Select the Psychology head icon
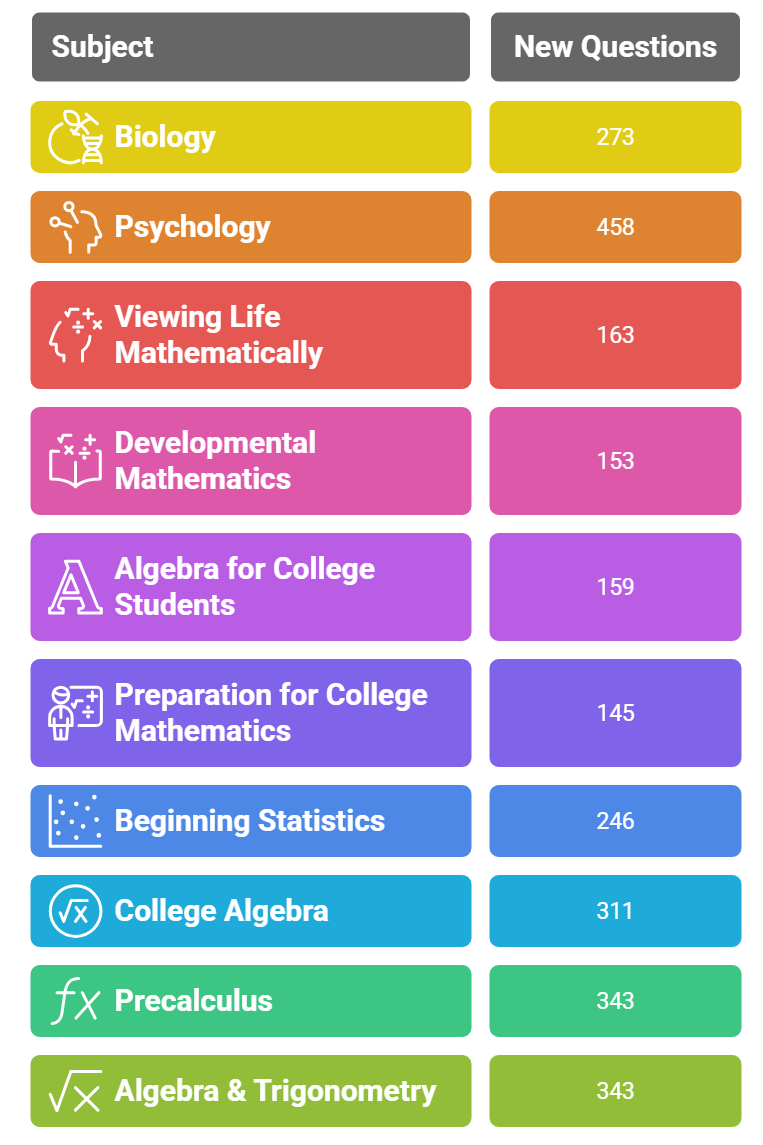Screen dimensions: 763x1145 72,226
